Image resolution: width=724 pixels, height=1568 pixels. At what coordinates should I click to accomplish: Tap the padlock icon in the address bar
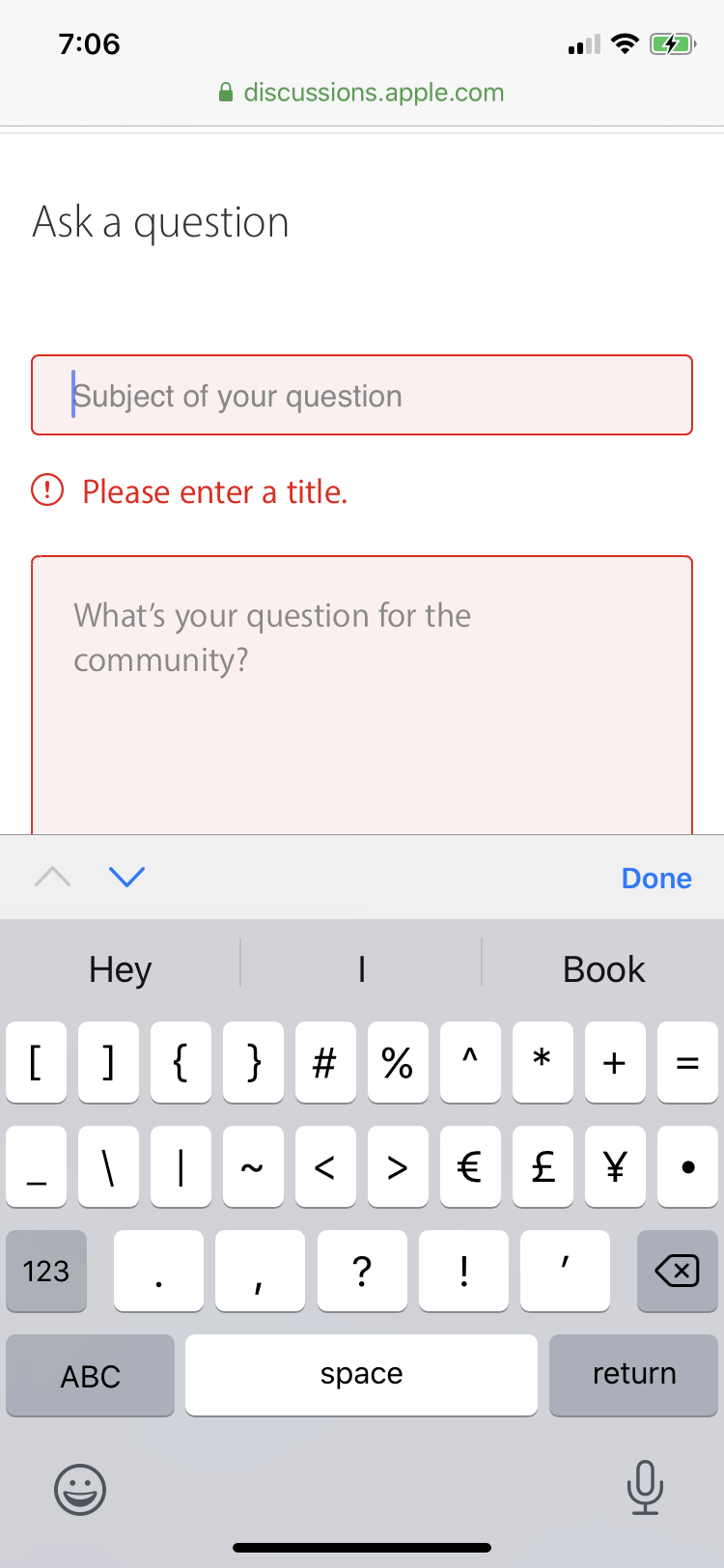(x=224, y=92)
